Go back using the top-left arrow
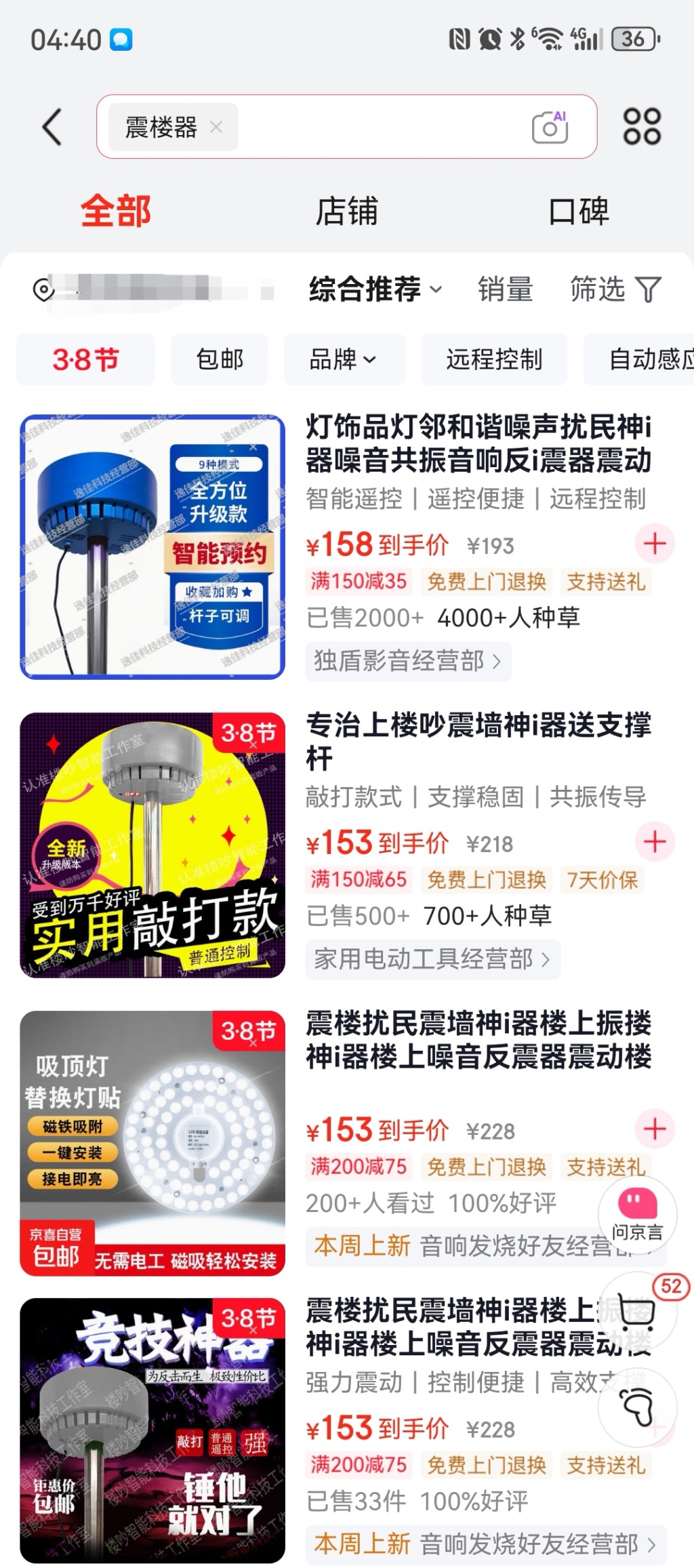This screenshot has width=694, height=1568. tap(53, 127)
